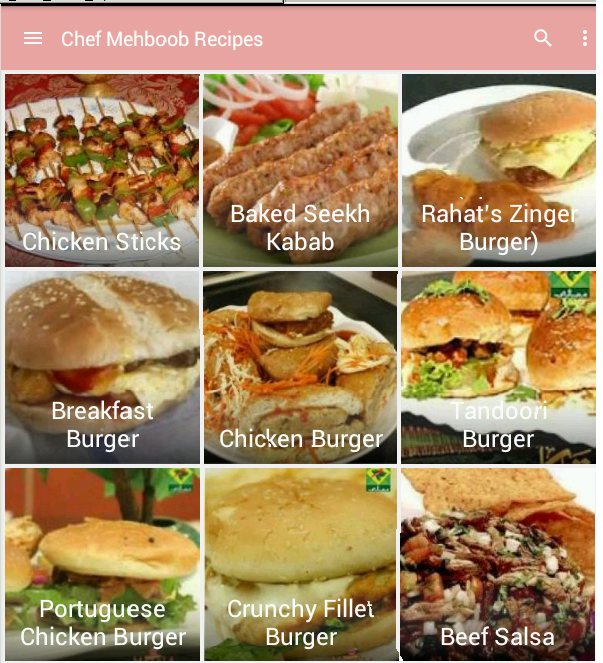View the Baked Seekh Kabab recipe
The height and width of the screenshot is (663, 603).
(300, 170)
